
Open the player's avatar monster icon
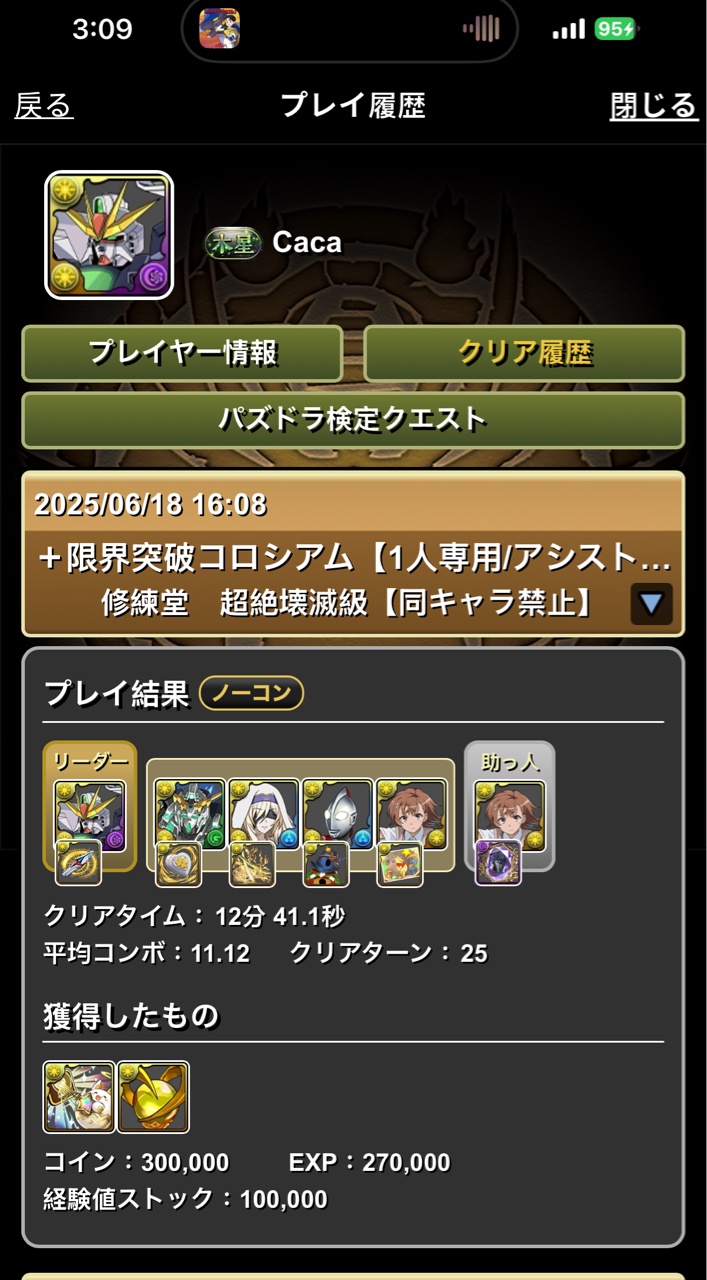click(x=109, y=235)
